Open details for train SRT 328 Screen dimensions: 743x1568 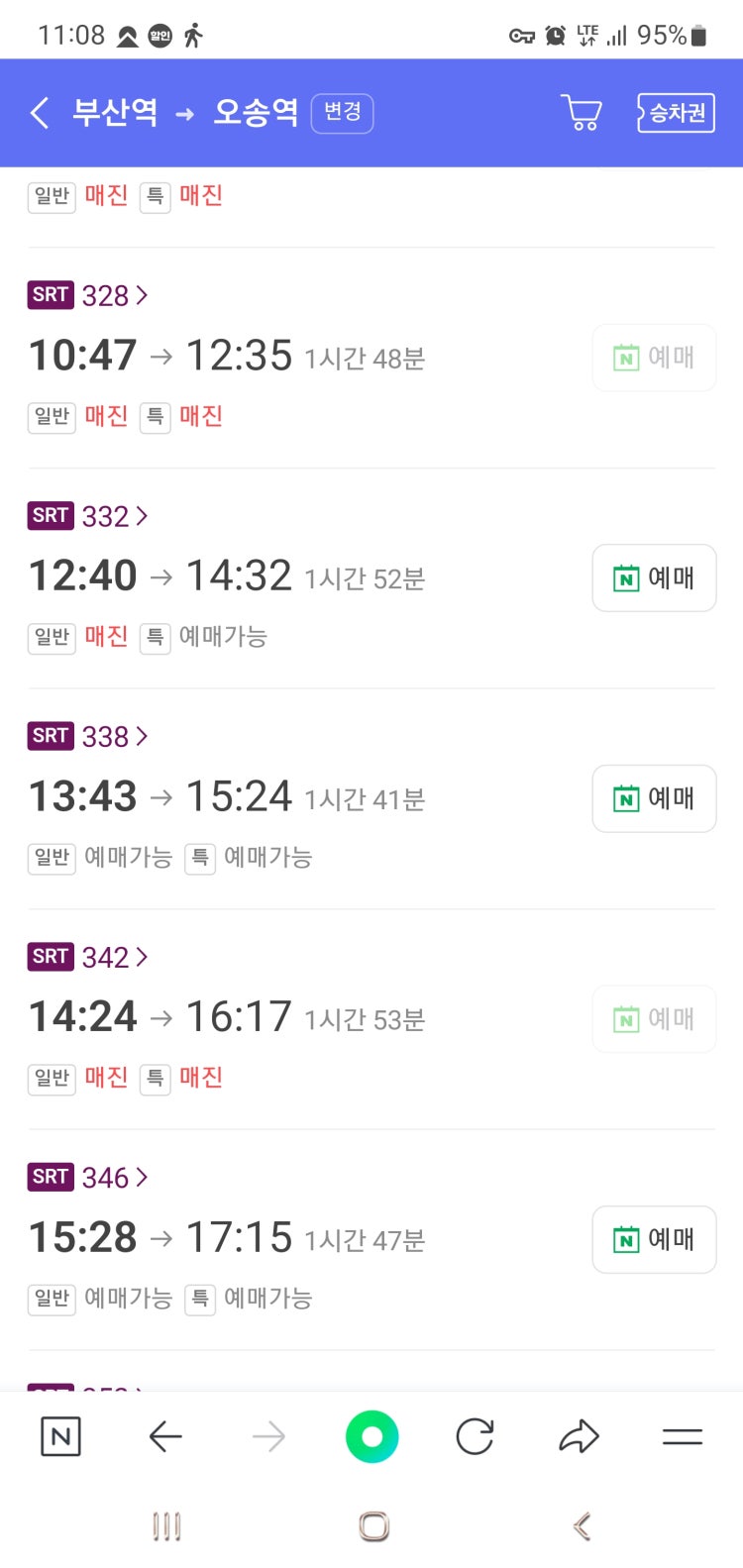[x=115, y=295]
